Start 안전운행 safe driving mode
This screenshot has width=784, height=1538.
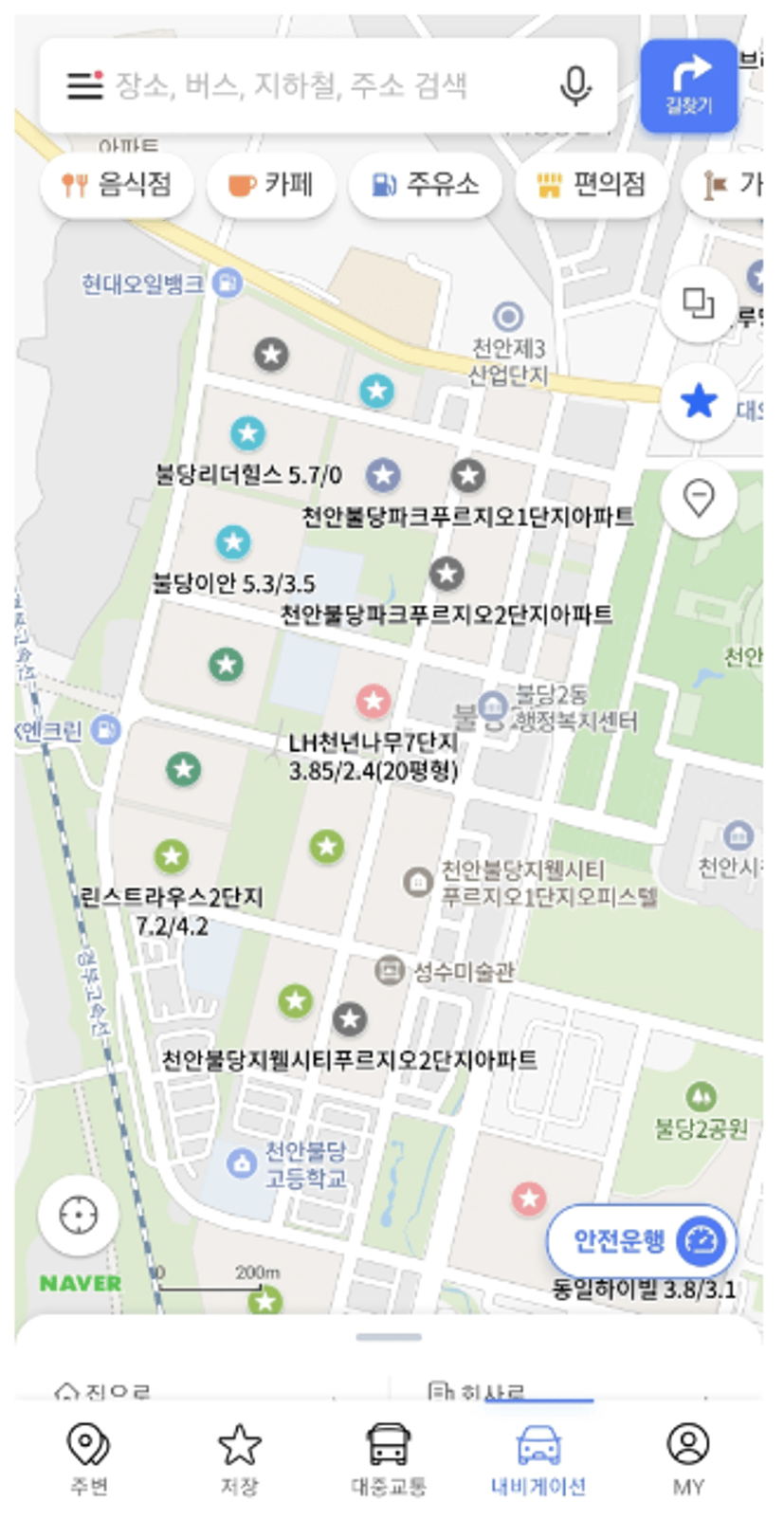(642, 1240)
